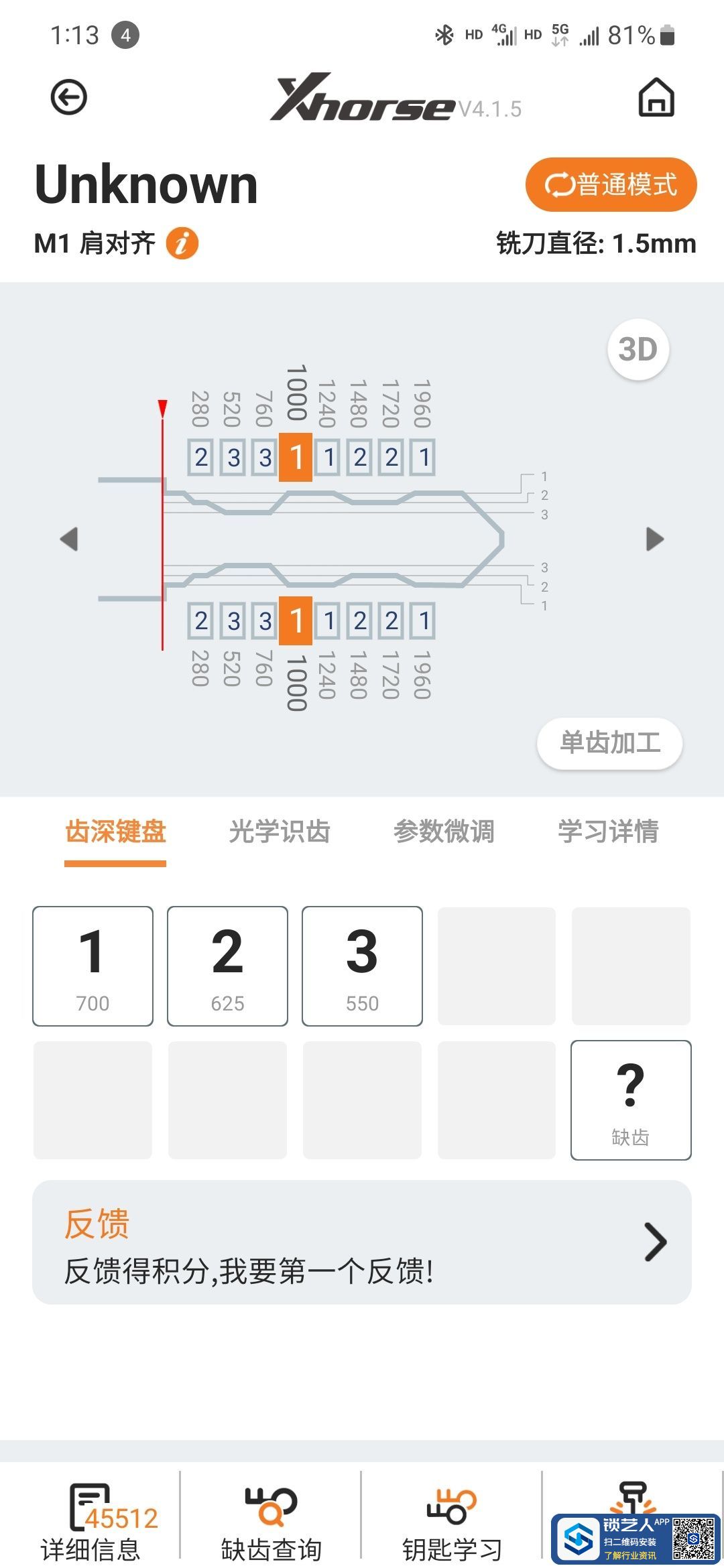
Task: Enter depth 3 (550) key
Action: click(362, 966)
